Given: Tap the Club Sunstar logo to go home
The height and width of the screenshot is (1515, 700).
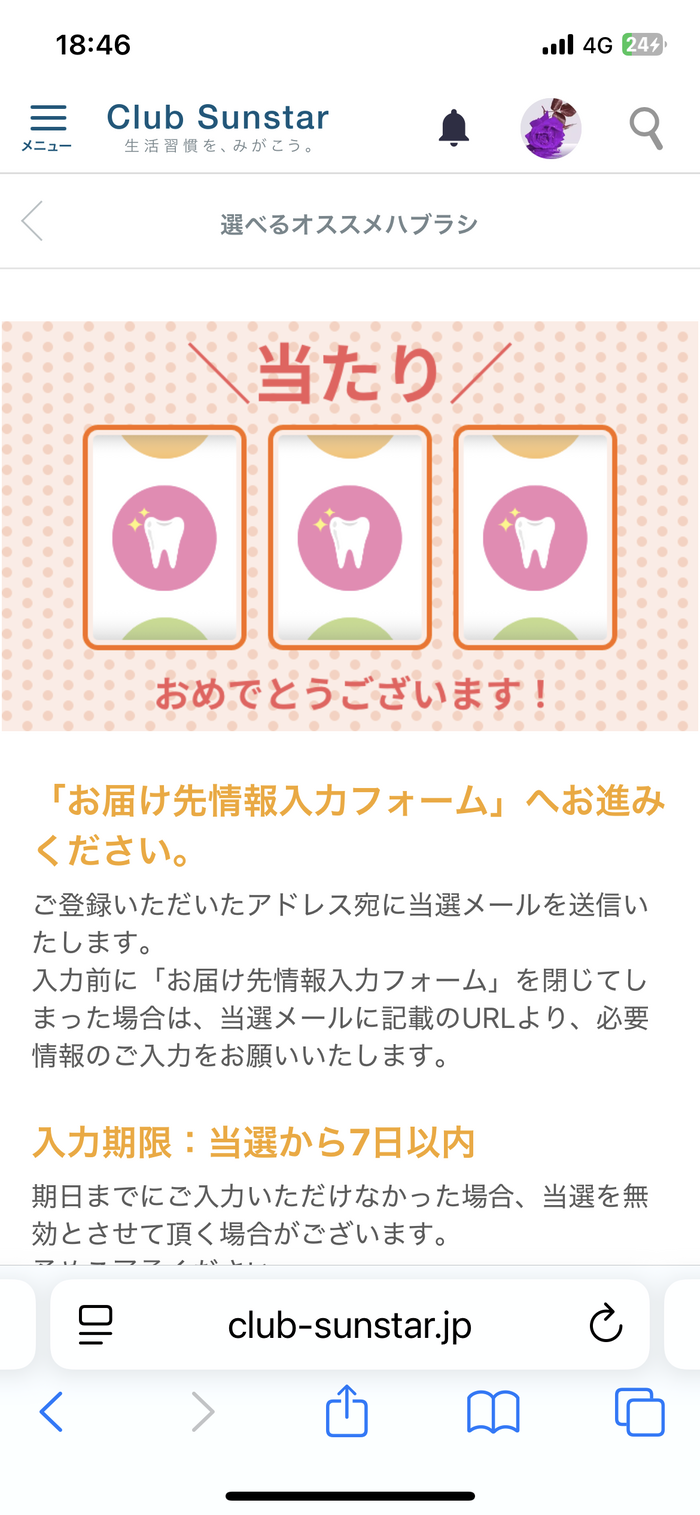Looking at the screenshot, I should point(218,127).
